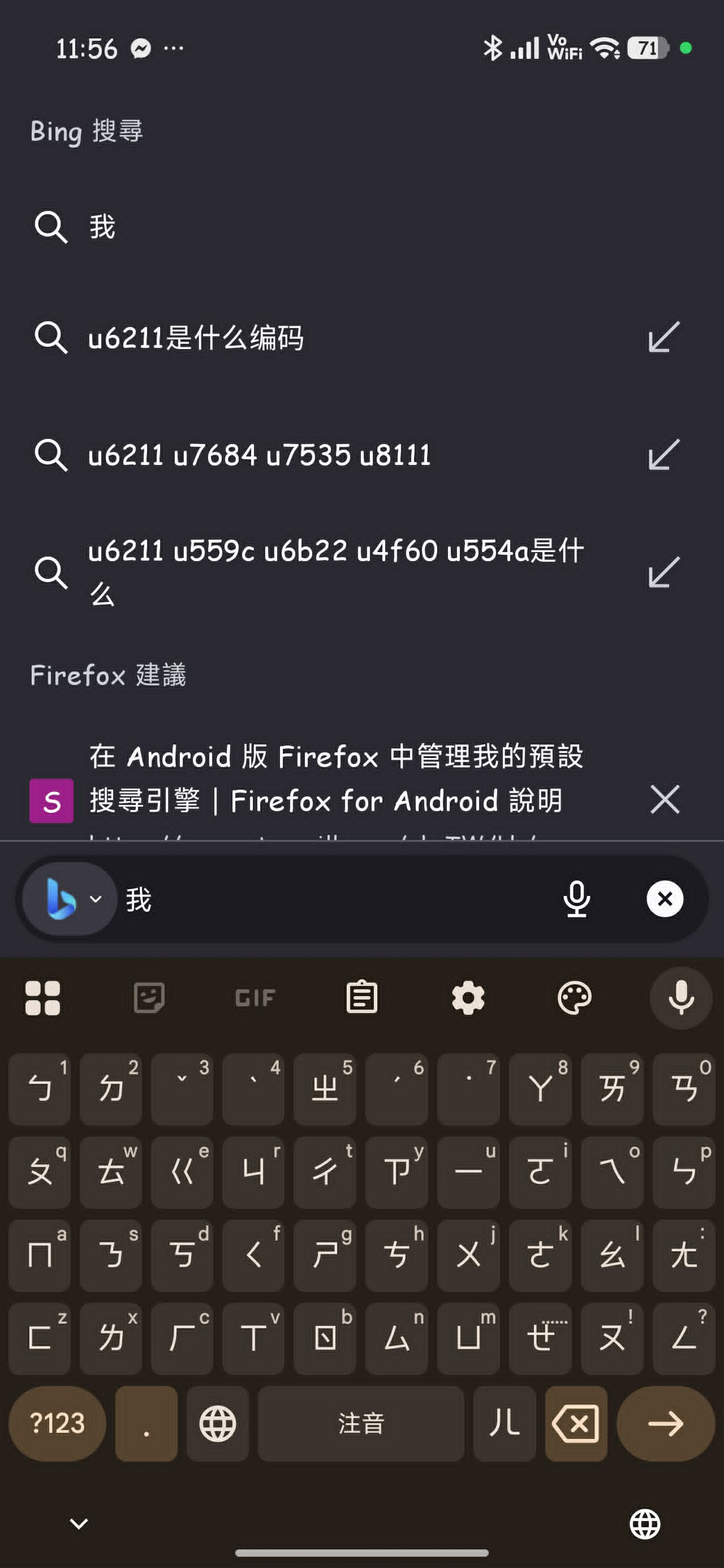The height and width of the screenshot is (1568, 724).
Task: Switch to the ?123 symbols keyboard
Action: tap(57, 1424)
